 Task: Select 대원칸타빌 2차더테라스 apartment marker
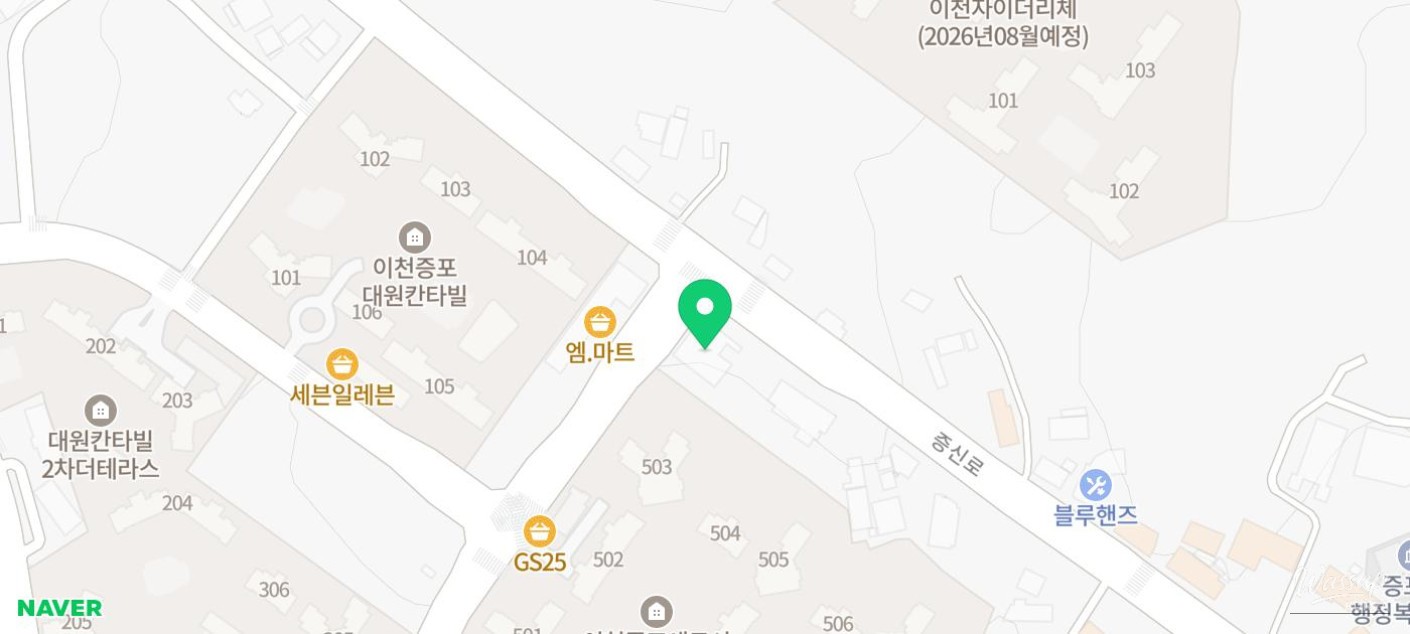[x=100, y=410]
